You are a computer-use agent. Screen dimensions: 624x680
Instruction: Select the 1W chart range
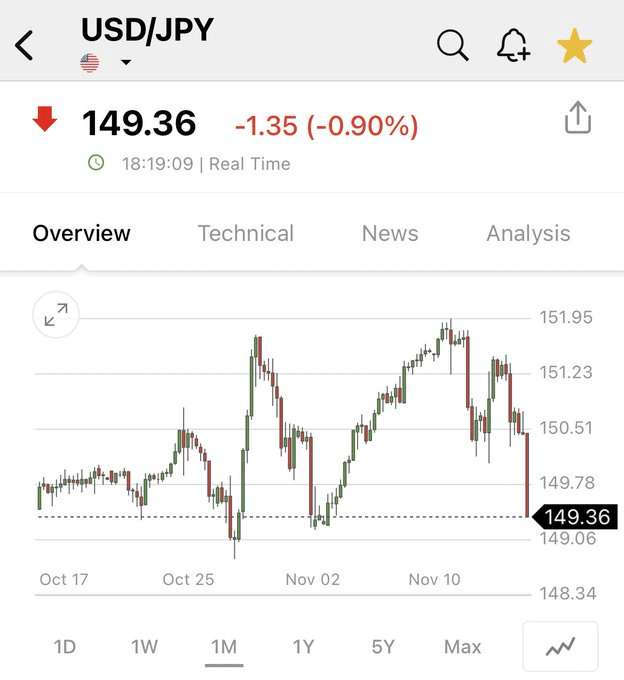coord(144,646)
